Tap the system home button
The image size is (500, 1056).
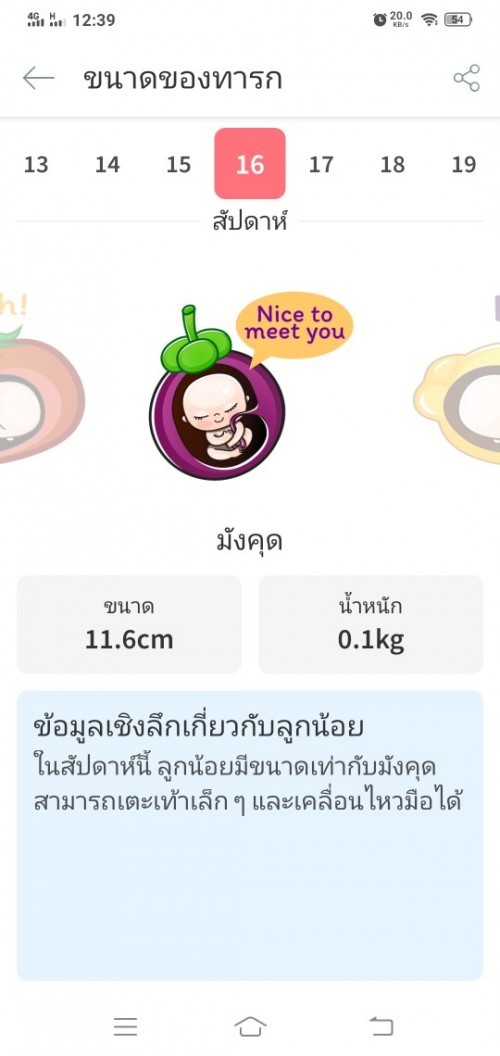tap(250, 1026)
